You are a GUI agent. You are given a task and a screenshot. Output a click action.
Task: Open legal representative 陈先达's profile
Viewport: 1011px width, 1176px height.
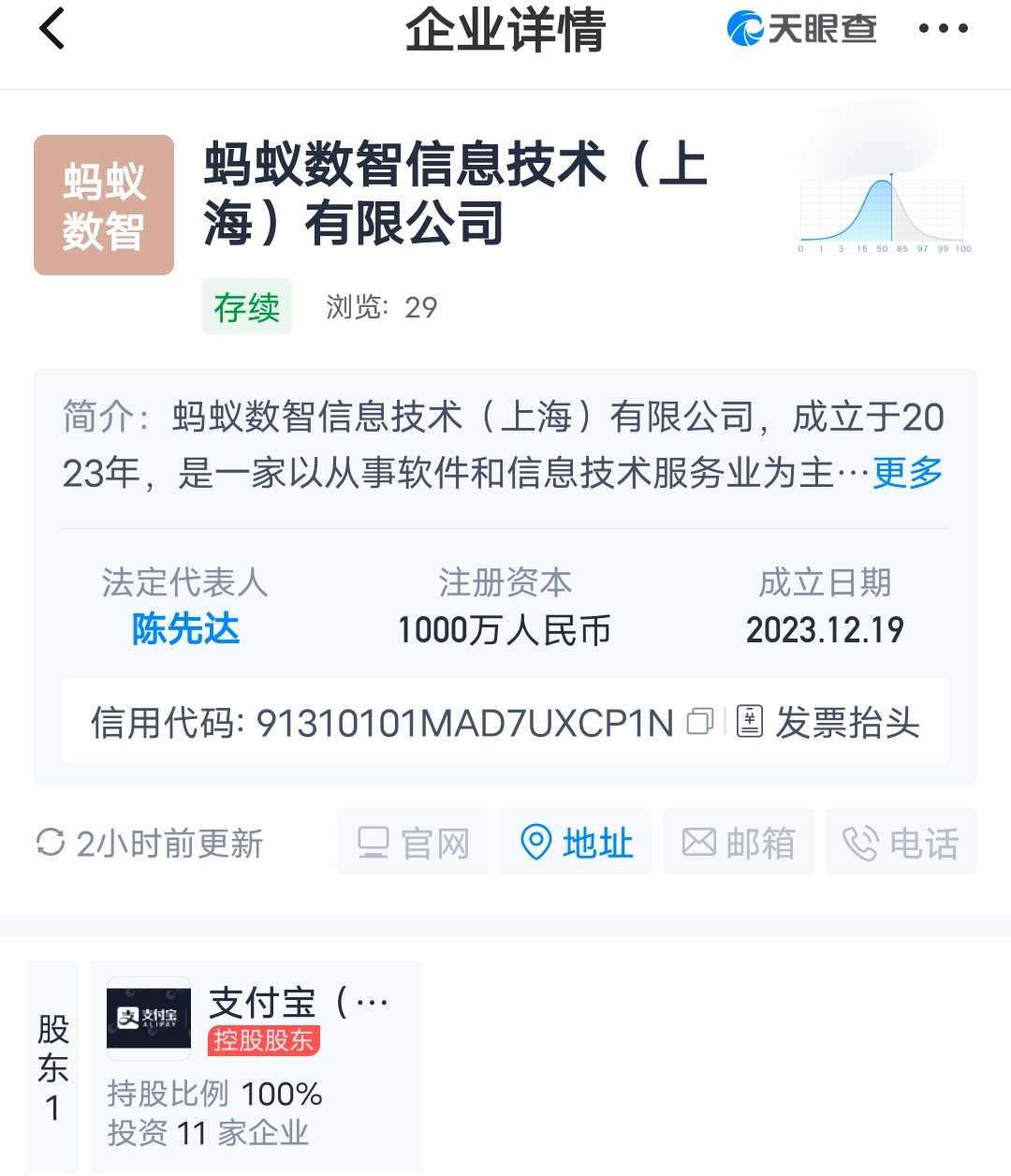pos(185,629)
